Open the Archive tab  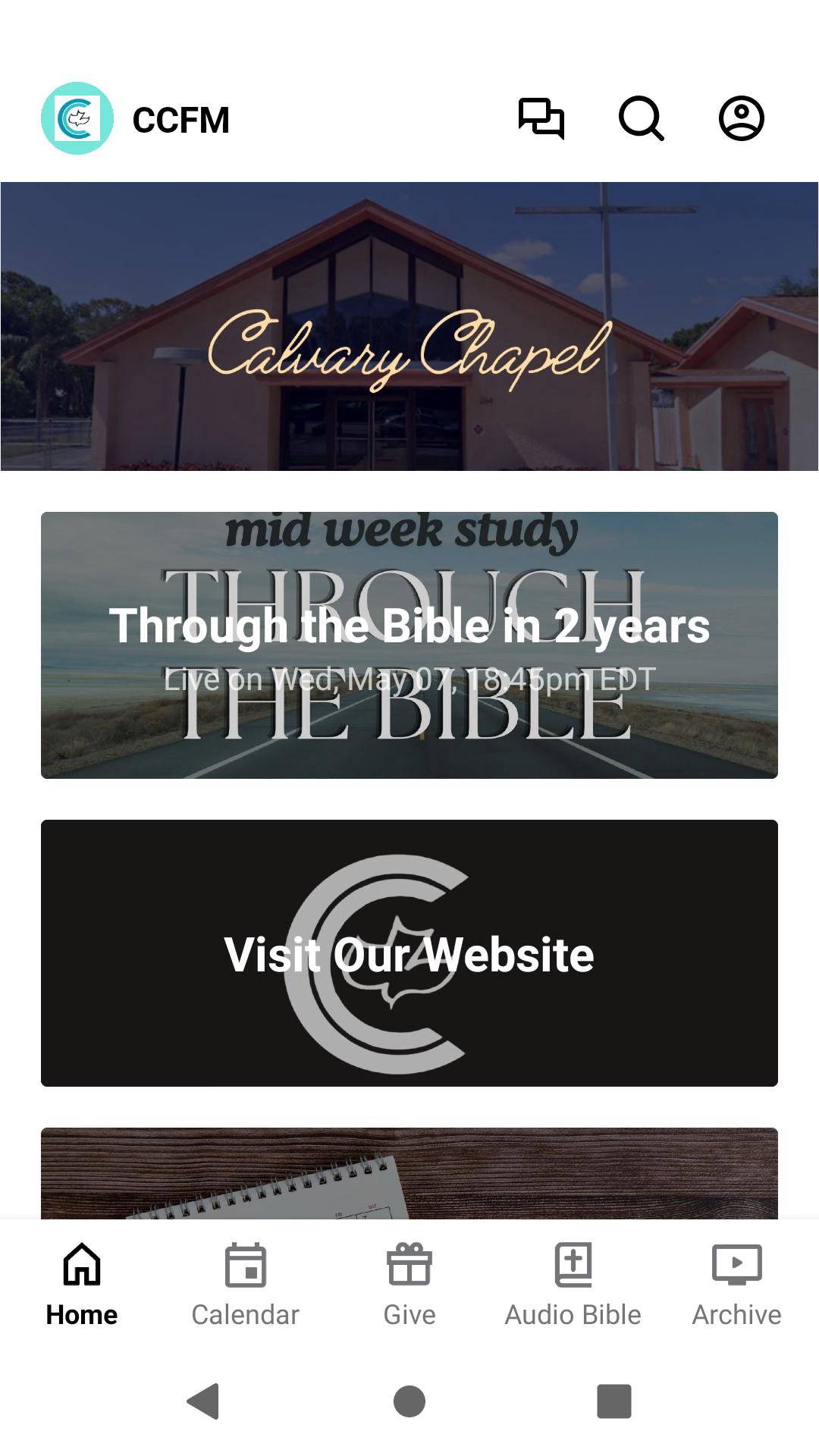point(737,1285)
